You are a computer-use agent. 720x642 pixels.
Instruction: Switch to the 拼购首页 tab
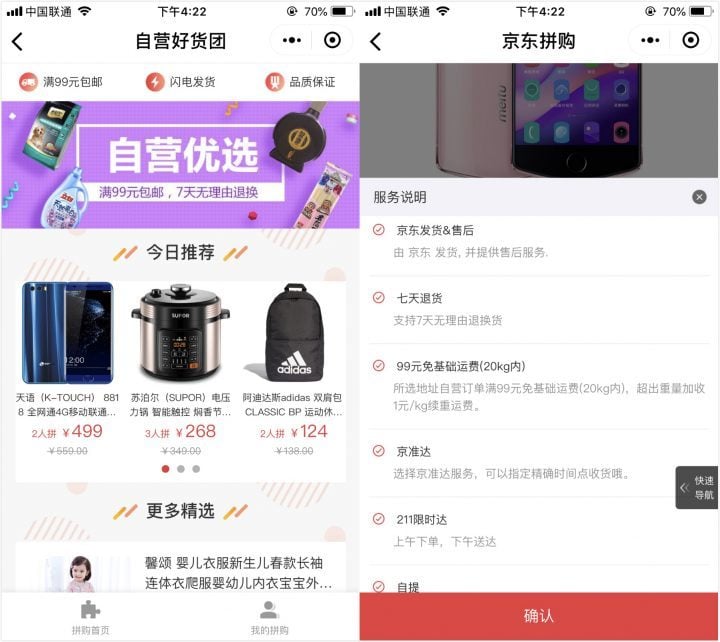[x=90, y=617]
